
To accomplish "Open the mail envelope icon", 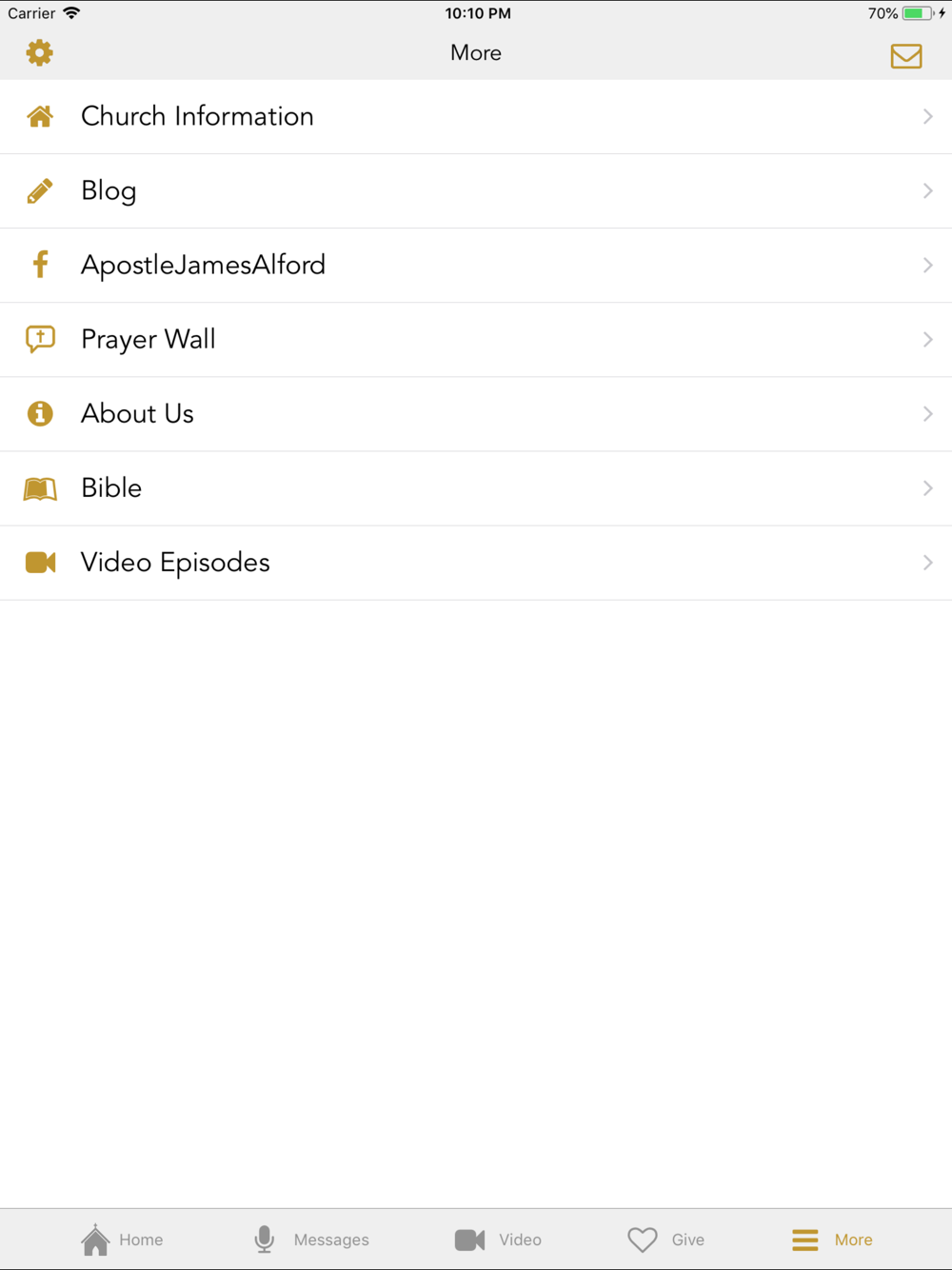I will click(905, 56).
